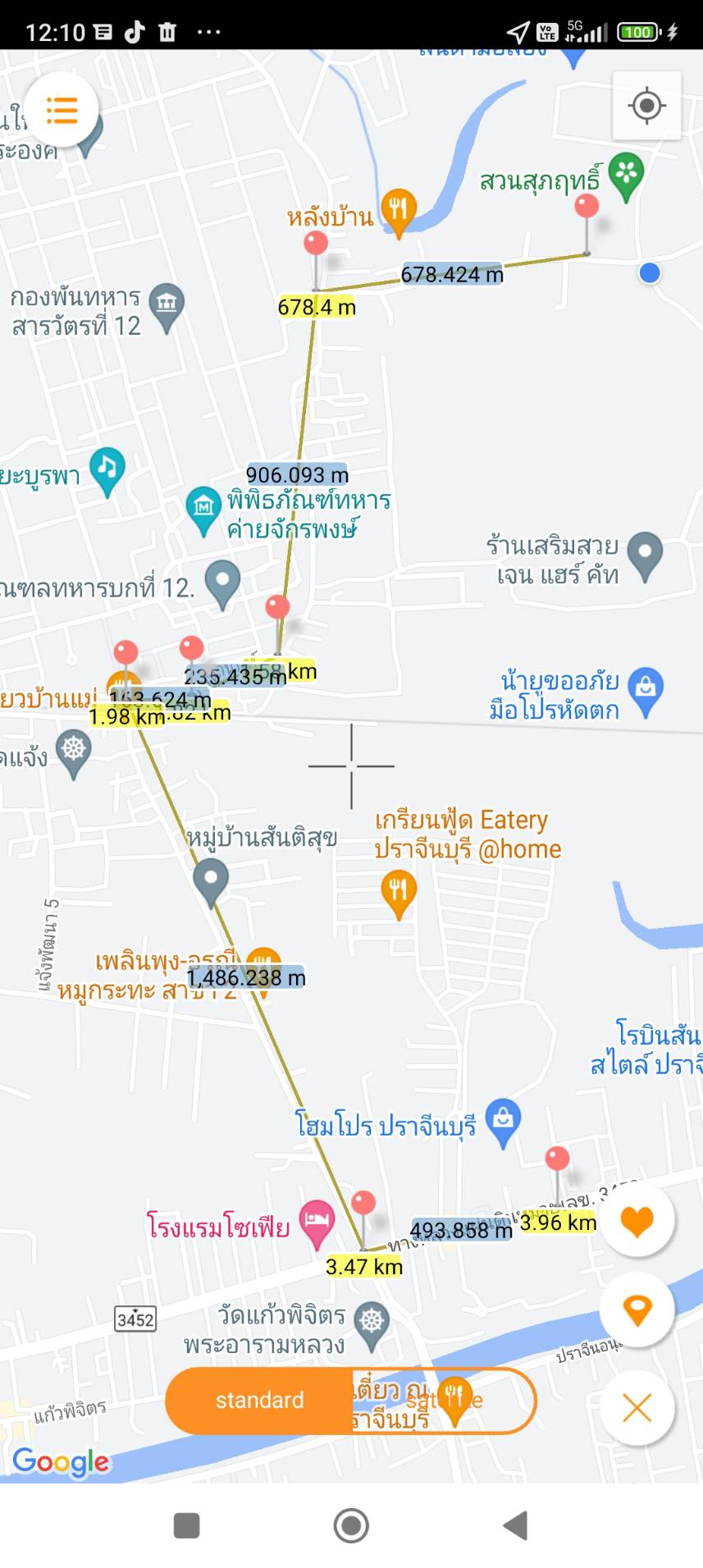
Task: Tap the orange place-marker button
Action: click(638, 1310)
